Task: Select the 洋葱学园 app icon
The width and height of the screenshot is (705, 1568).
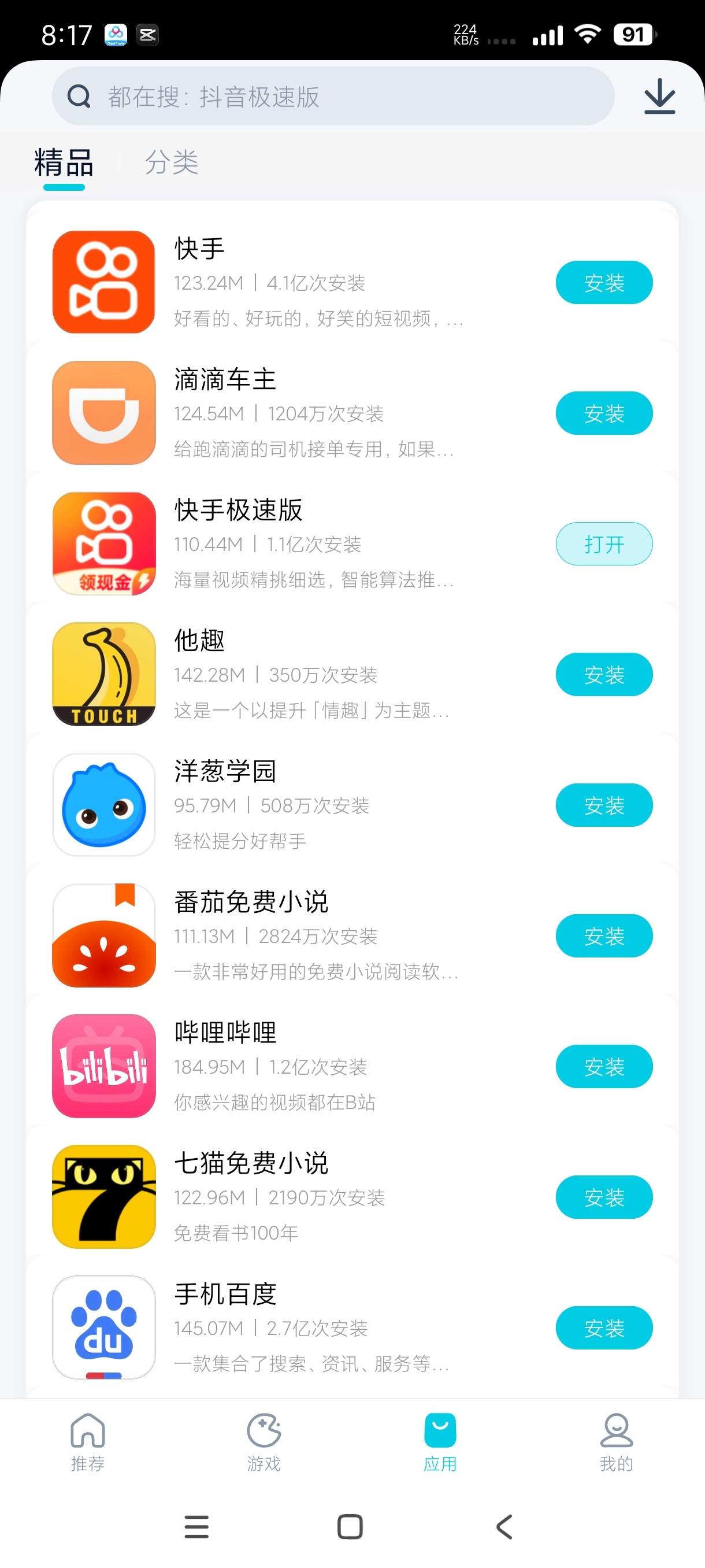Action: point(103,805)
